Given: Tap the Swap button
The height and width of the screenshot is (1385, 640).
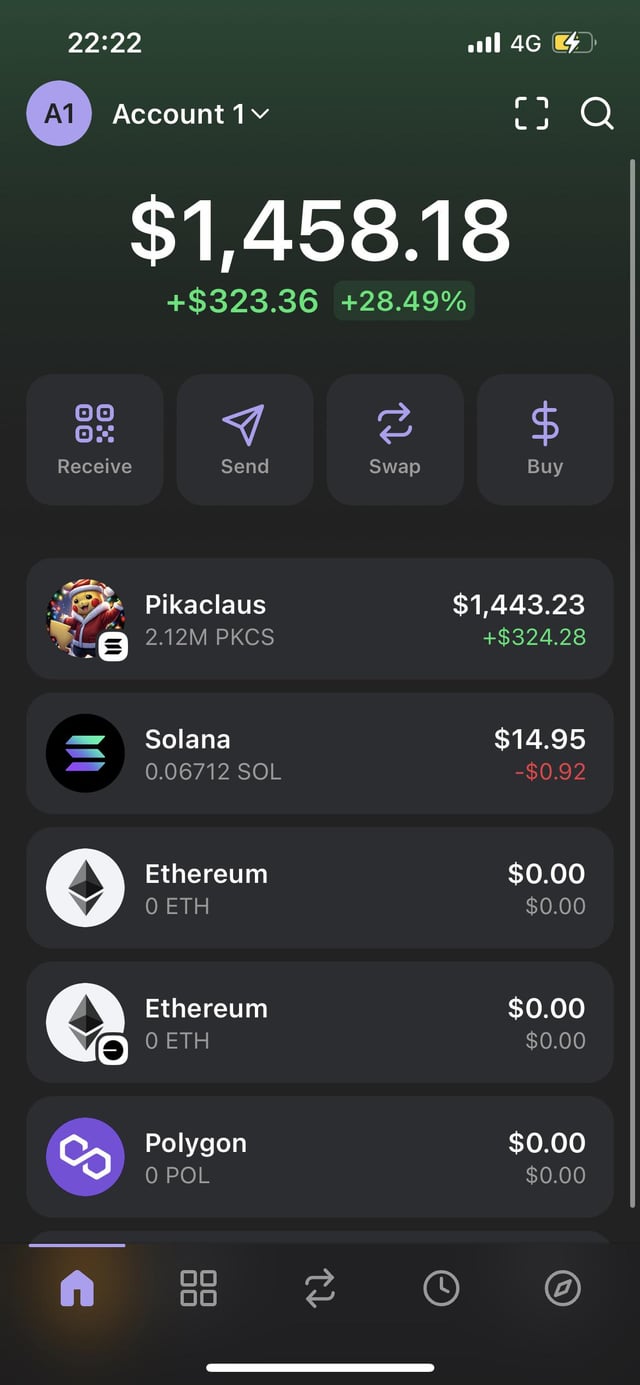Looking at the screenshot, I should click(395, 439).
